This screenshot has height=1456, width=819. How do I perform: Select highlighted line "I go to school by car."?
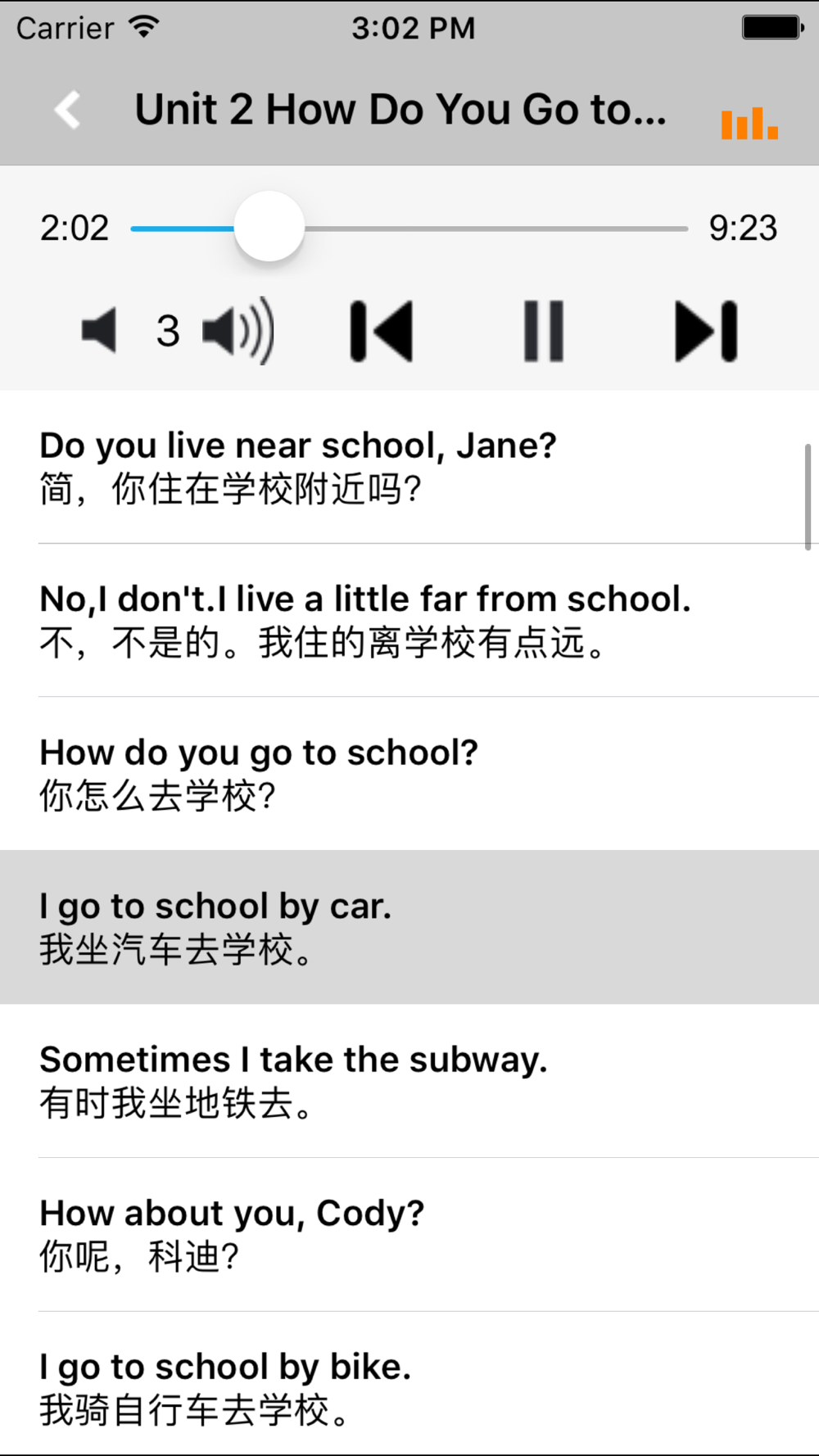click(x=409, y=927)
